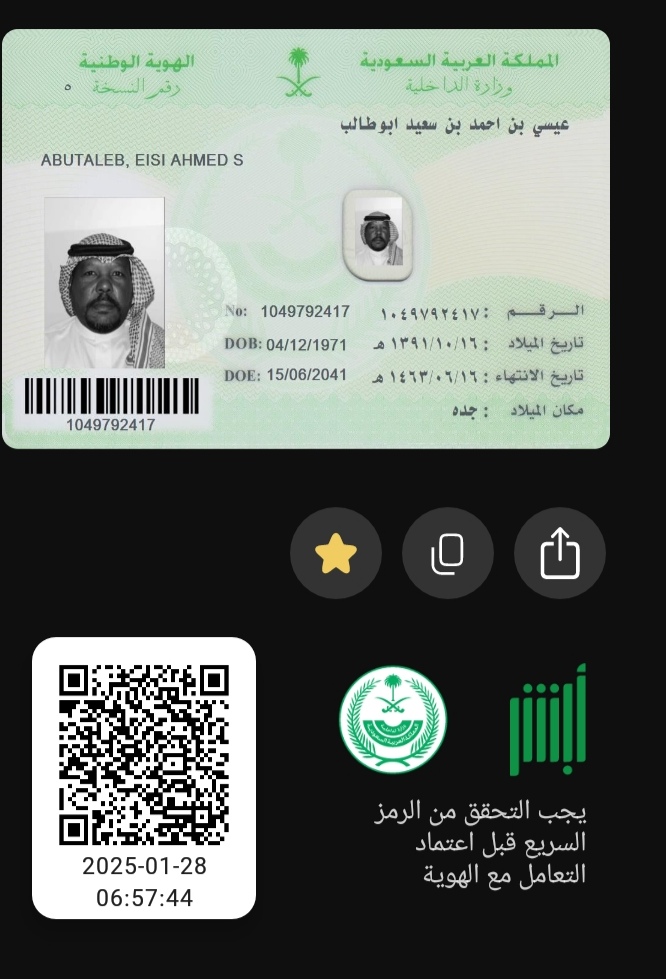Copy the ID card details
The width and height of the screenshot is (666, 979).
[x=448, y=553]
